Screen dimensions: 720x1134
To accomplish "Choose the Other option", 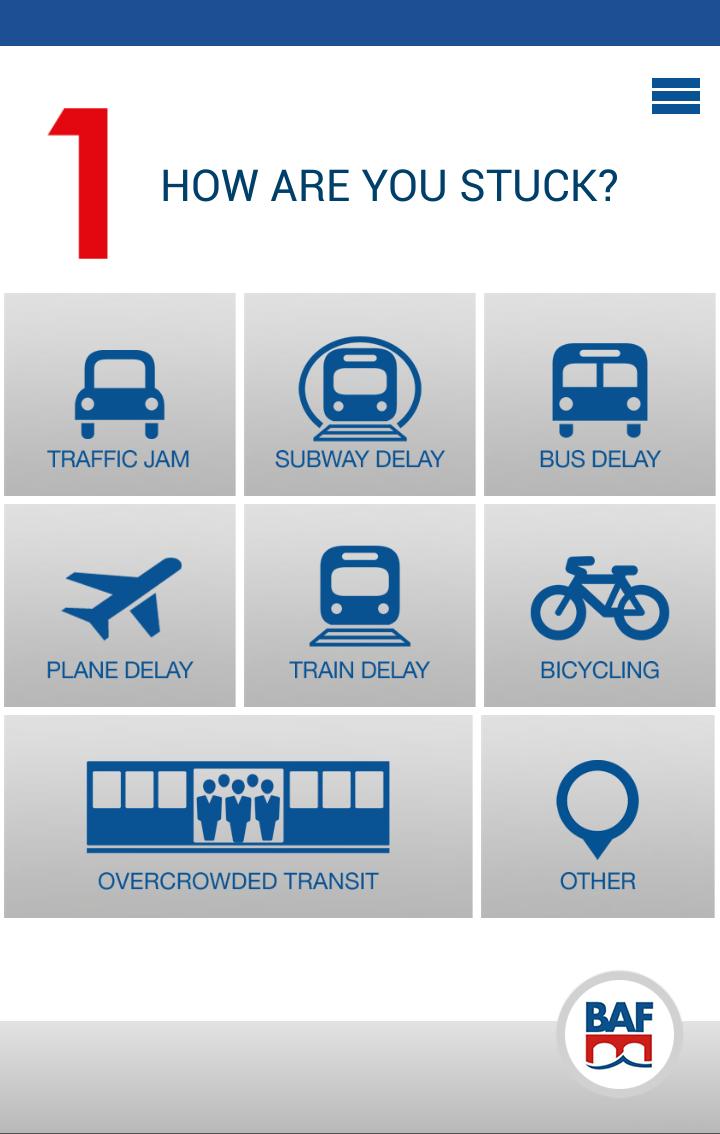I will click(x=598, y=817).
